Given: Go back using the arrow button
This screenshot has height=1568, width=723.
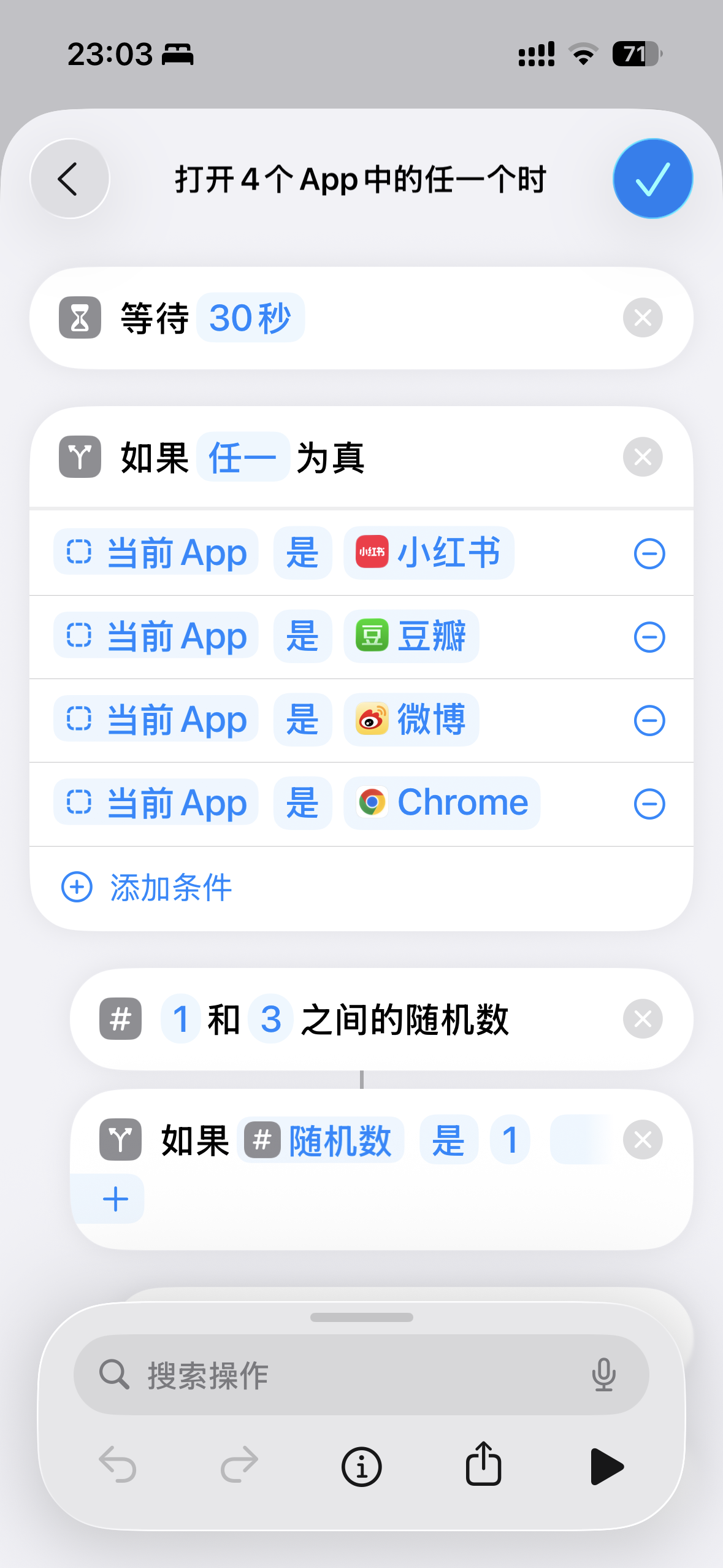Looking at the screenshot, I should 69,179.
